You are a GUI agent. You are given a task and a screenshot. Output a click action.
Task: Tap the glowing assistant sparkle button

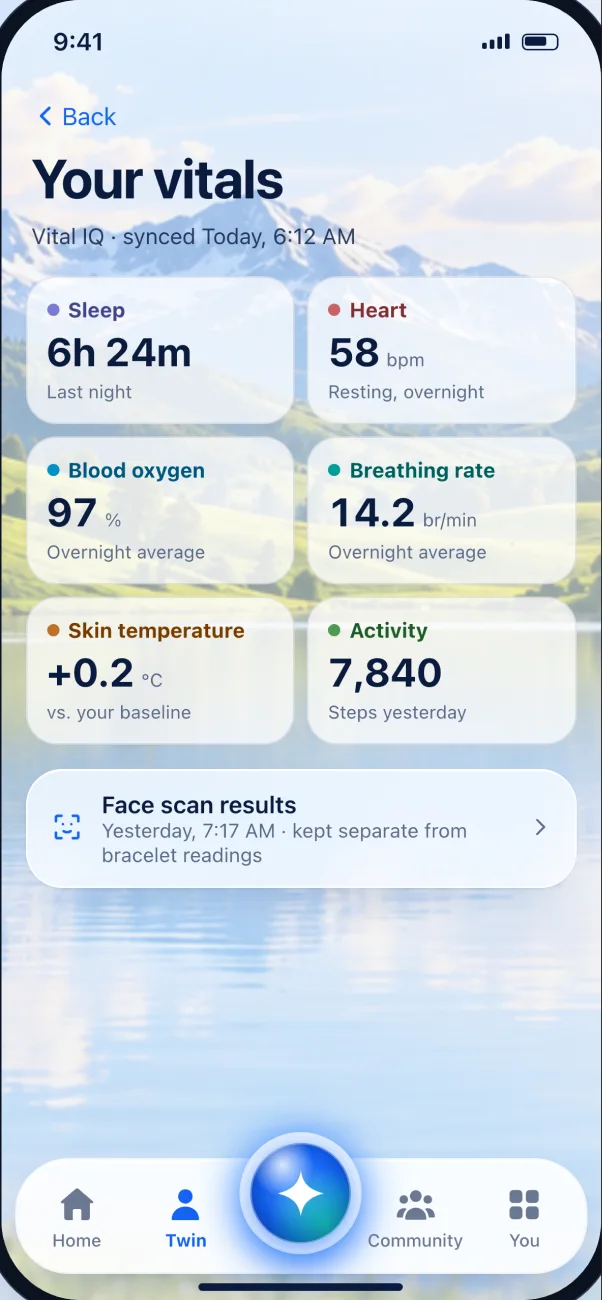coord(300,1193)
